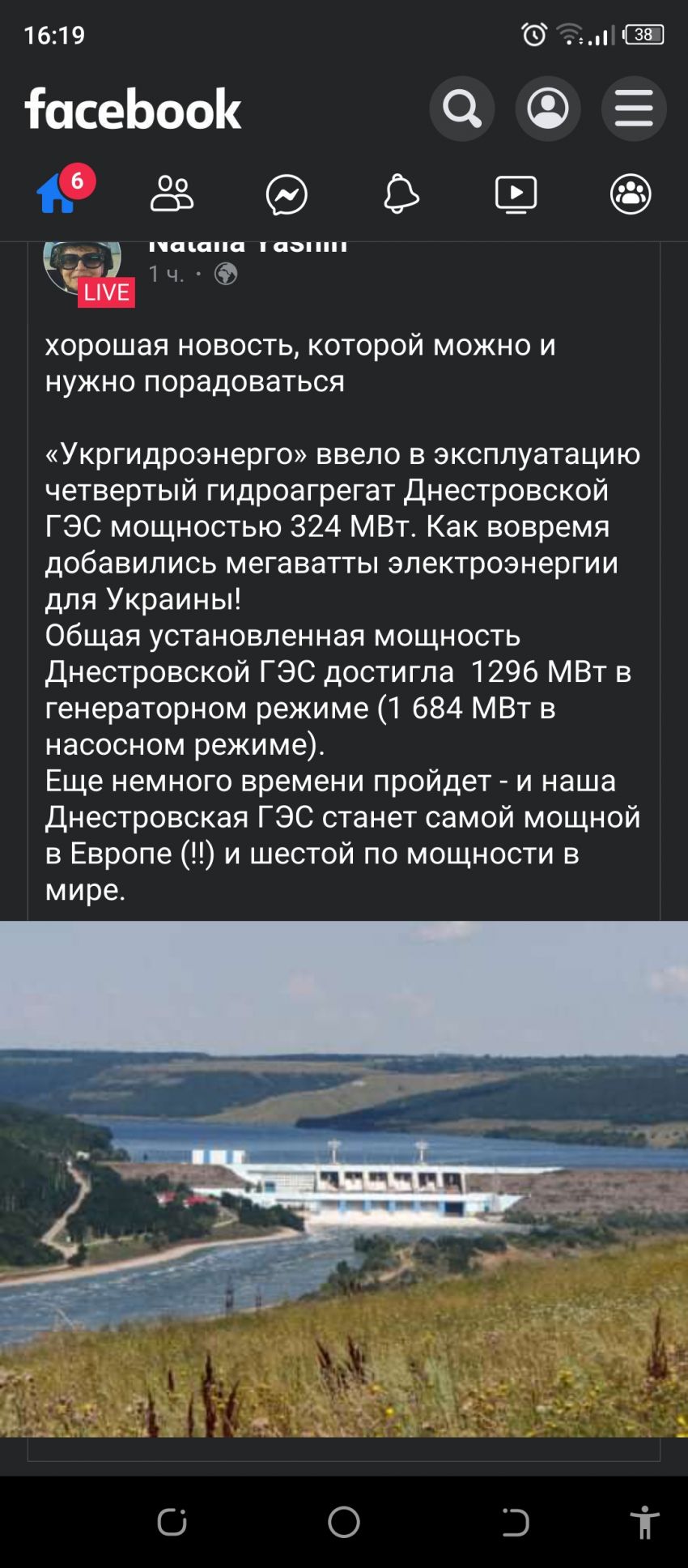This screenshot has height=1568, width=688.
Task: Open the profile account icon
Action: (x=548, y=109)
